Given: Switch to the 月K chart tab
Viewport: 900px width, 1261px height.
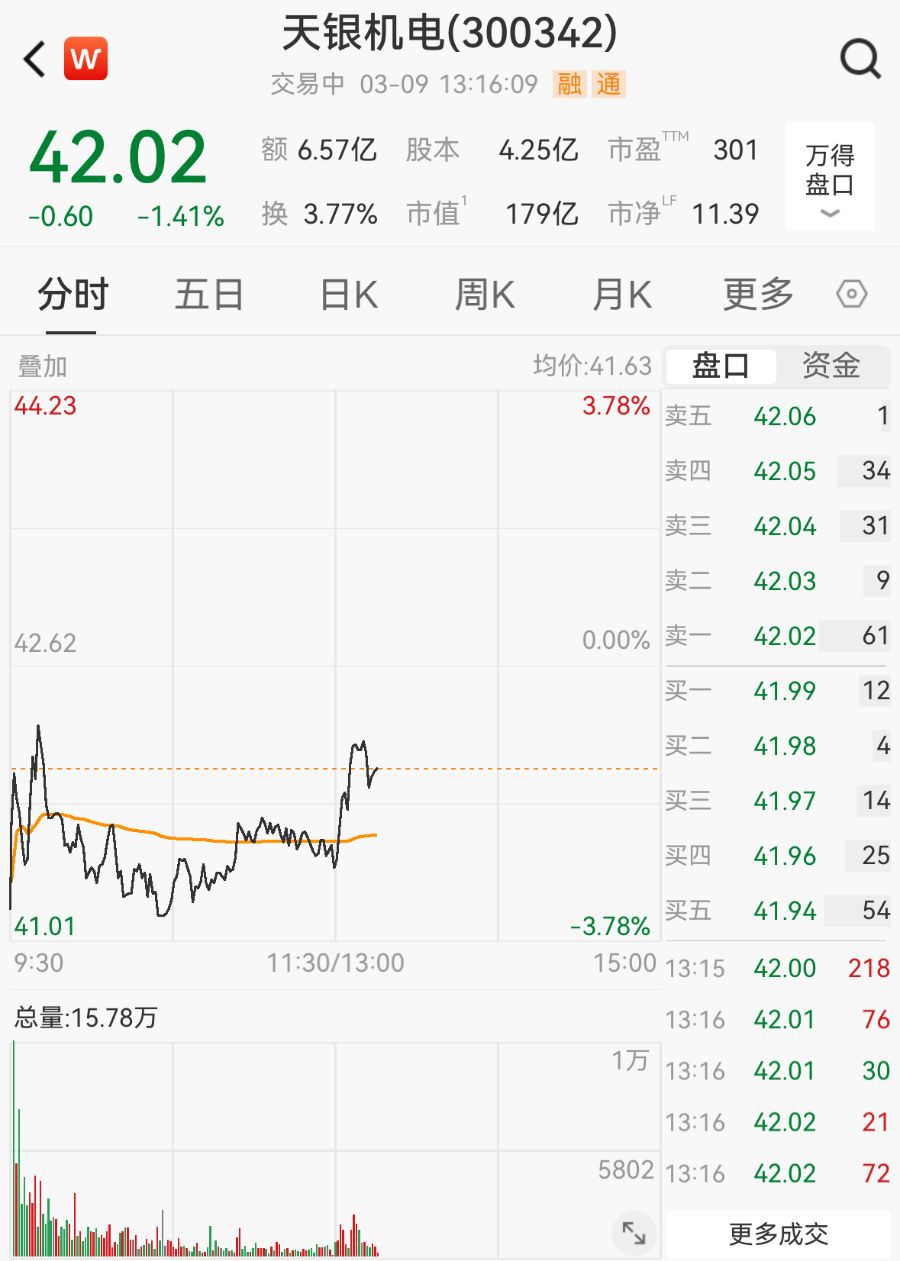Looking at the screenshot, I should 621,295.
